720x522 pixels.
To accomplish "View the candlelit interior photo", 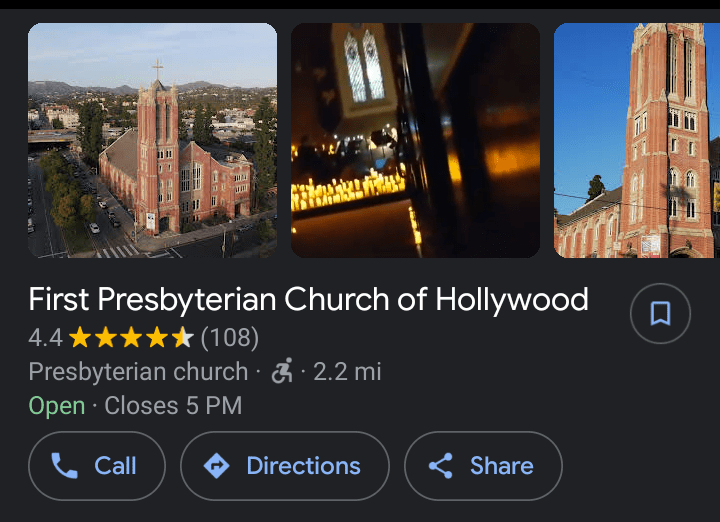I will [415, 140].
